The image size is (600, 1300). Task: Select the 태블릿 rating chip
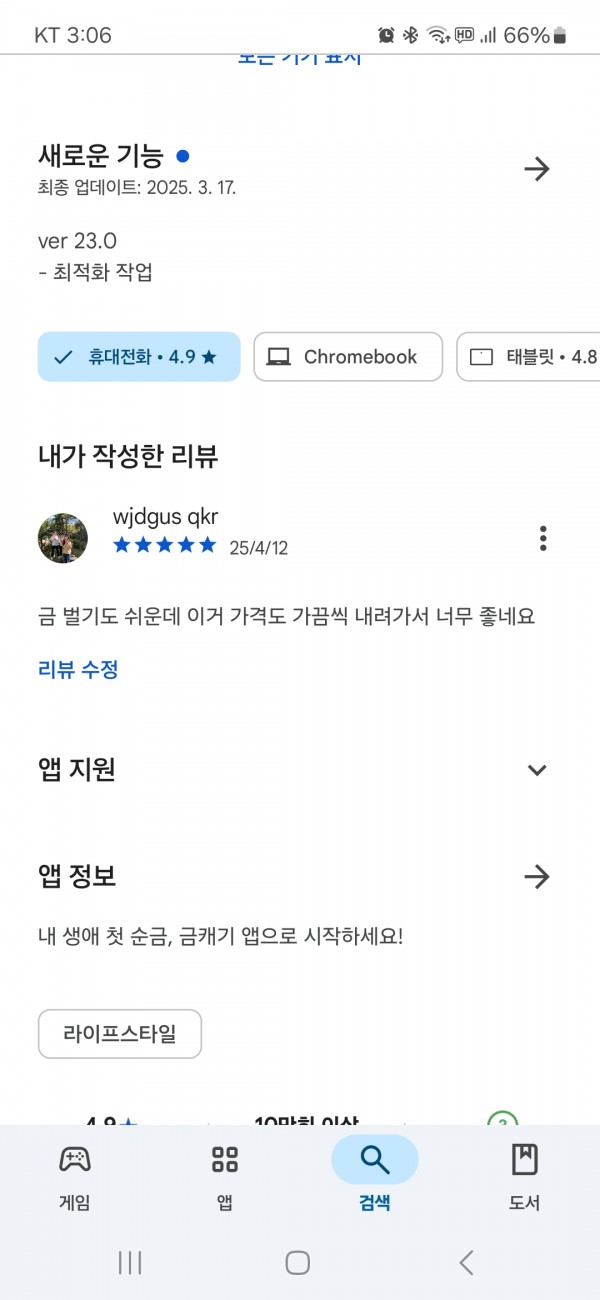coord(529,357)
